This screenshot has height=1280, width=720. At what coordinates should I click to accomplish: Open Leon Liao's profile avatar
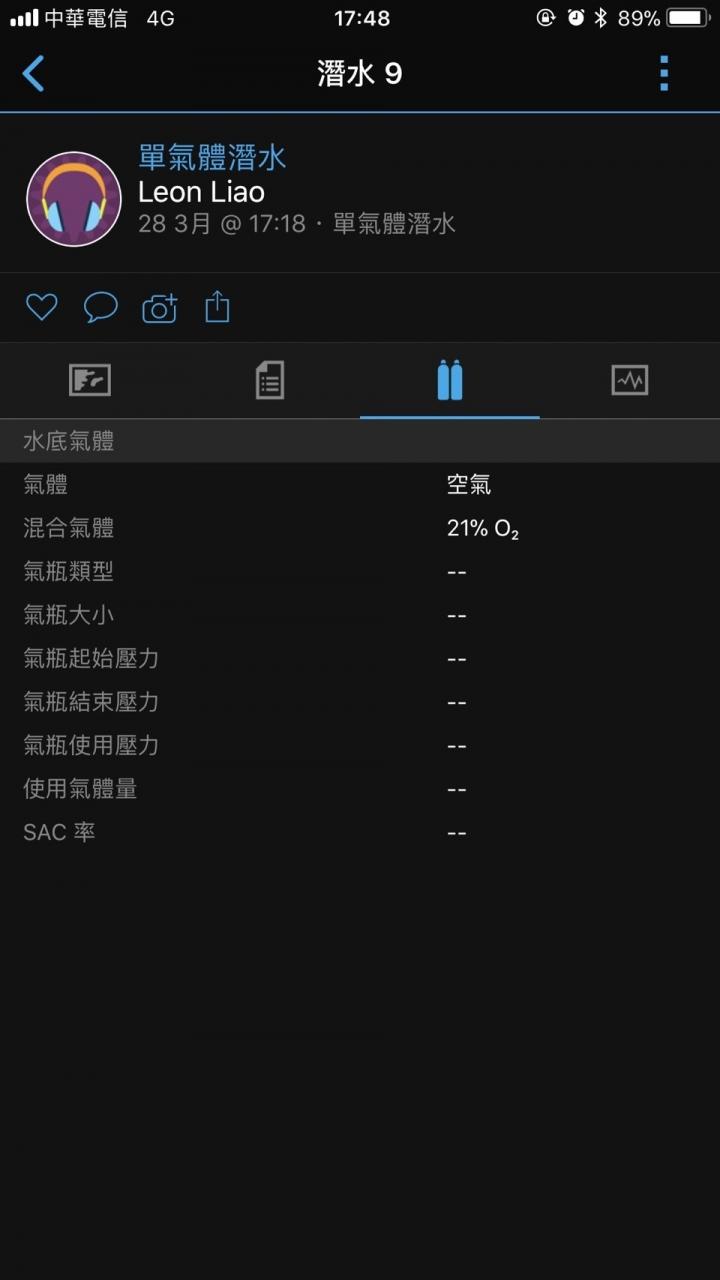74,198
